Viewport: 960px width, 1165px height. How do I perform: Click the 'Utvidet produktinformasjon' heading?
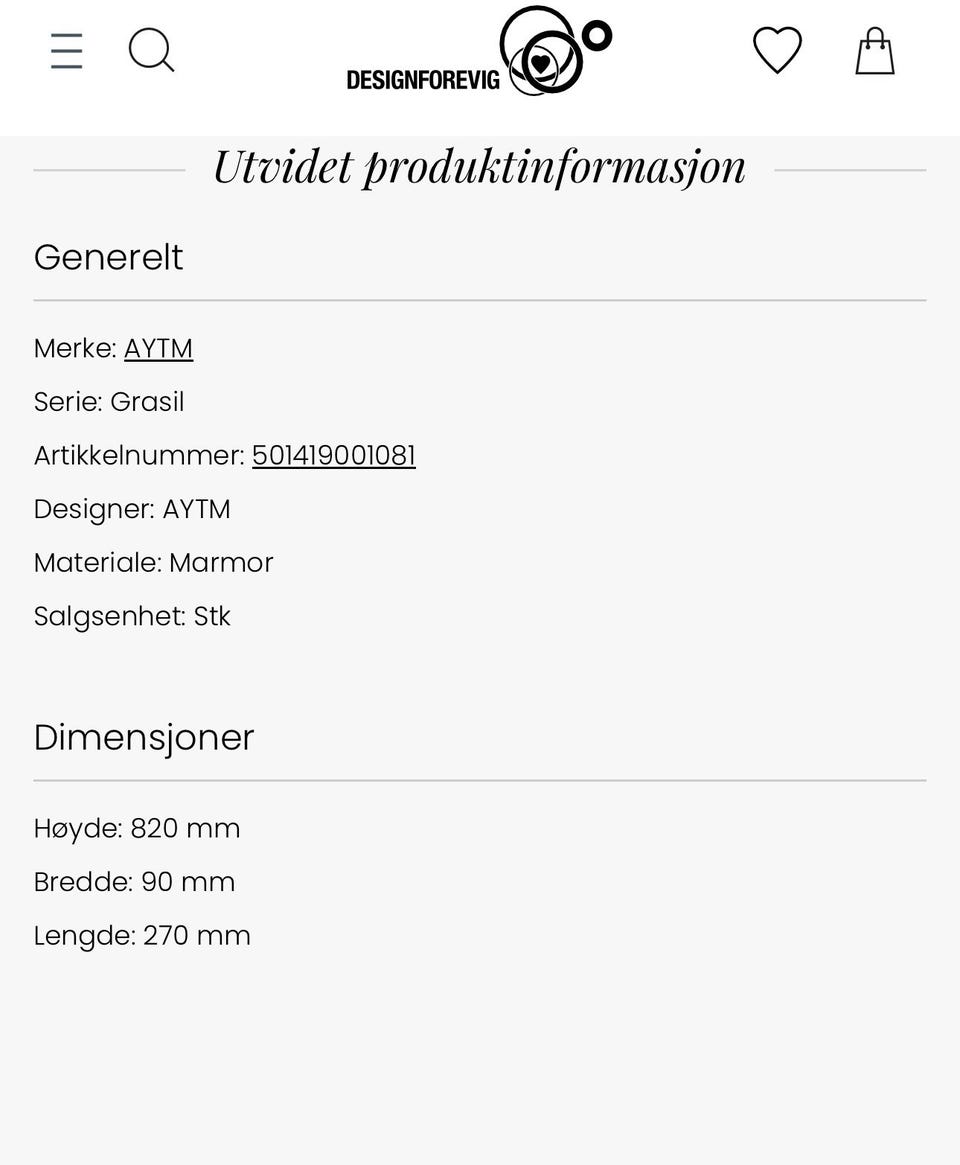pyautogui.click(x=480, y=165)
